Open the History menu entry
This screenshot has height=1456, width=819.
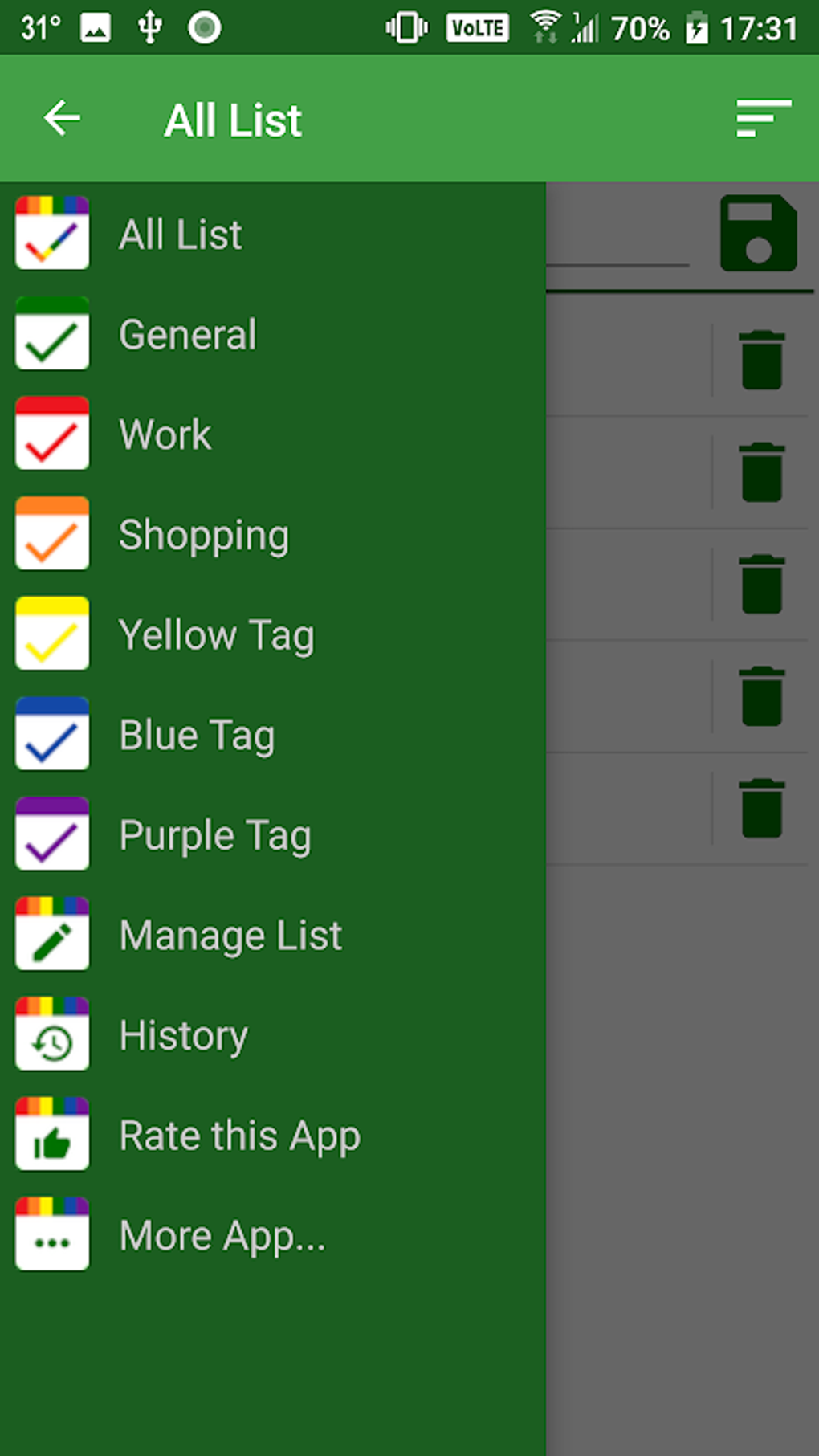tap(183, 1034)
